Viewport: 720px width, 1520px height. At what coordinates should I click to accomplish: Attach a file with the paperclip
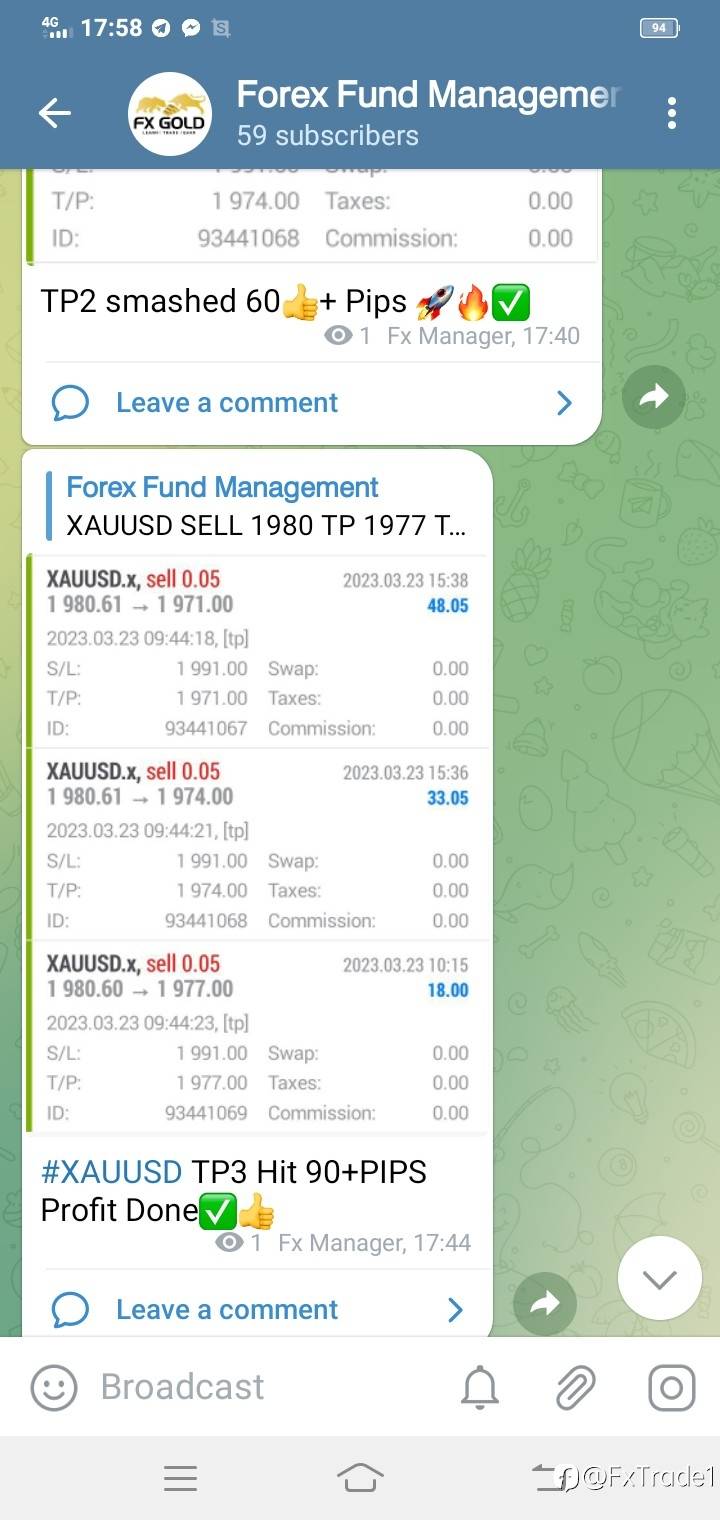[576, 1387]
